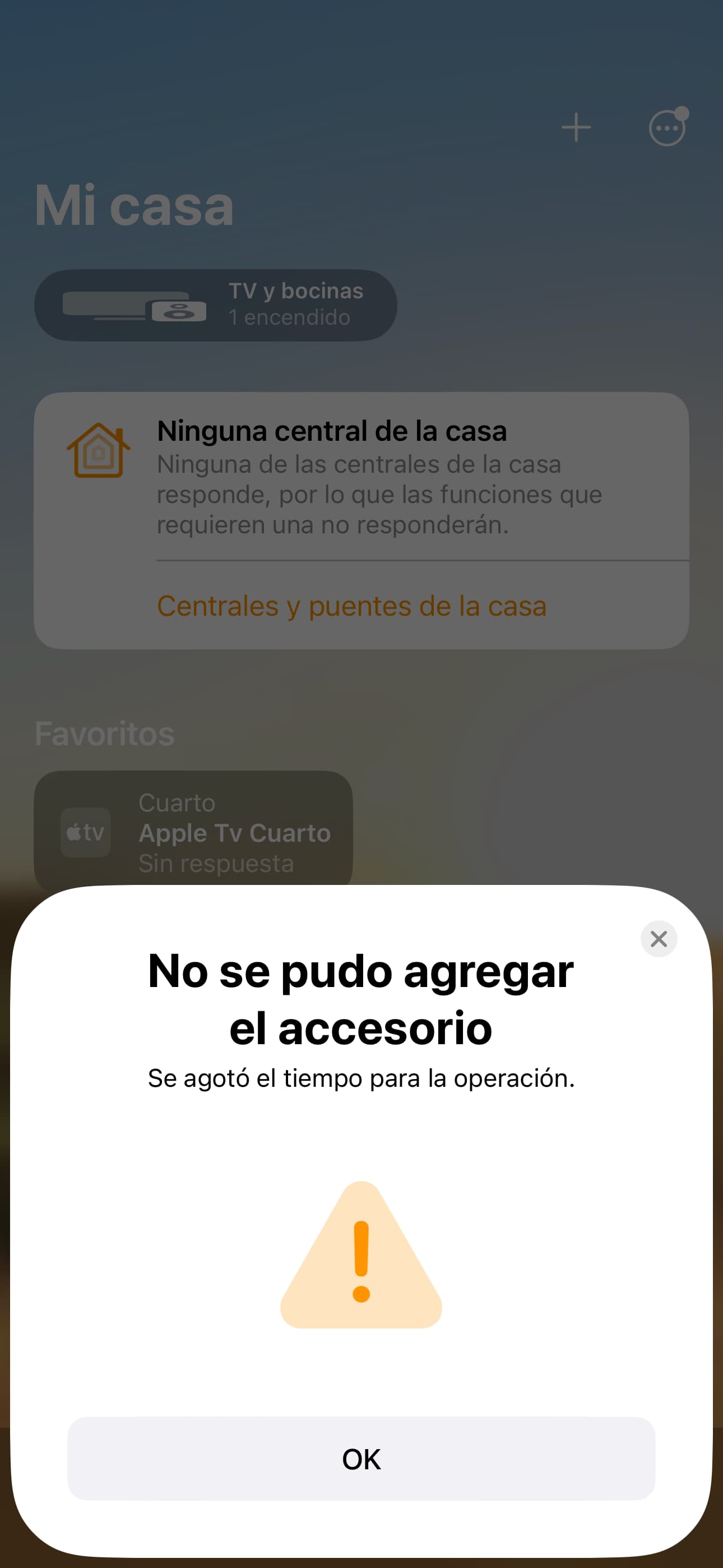Open Centrales y puentes de la casa
This screenshot has width=723, height=1568.
point(352,606)
